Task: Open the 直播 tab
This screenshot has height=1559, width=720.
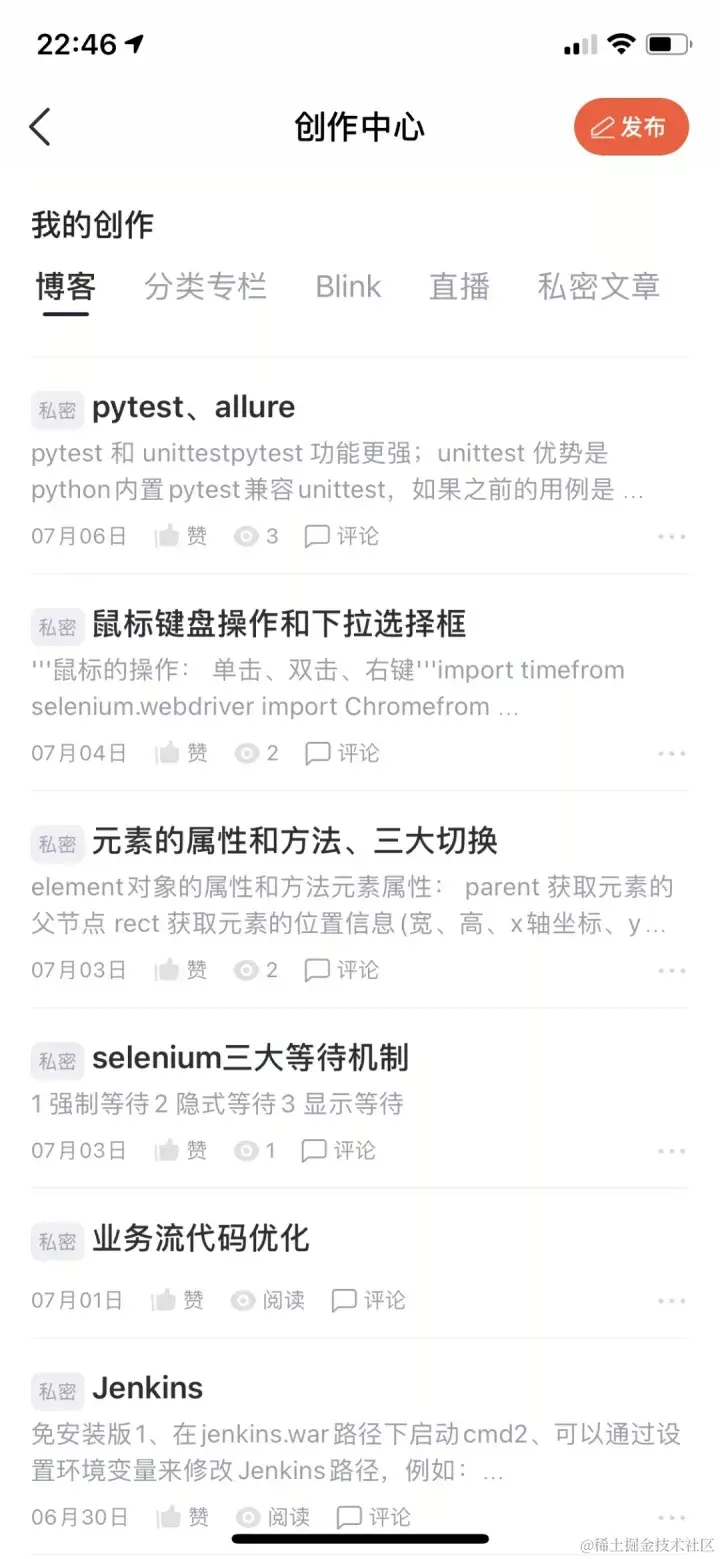Action: click(459, 287)
